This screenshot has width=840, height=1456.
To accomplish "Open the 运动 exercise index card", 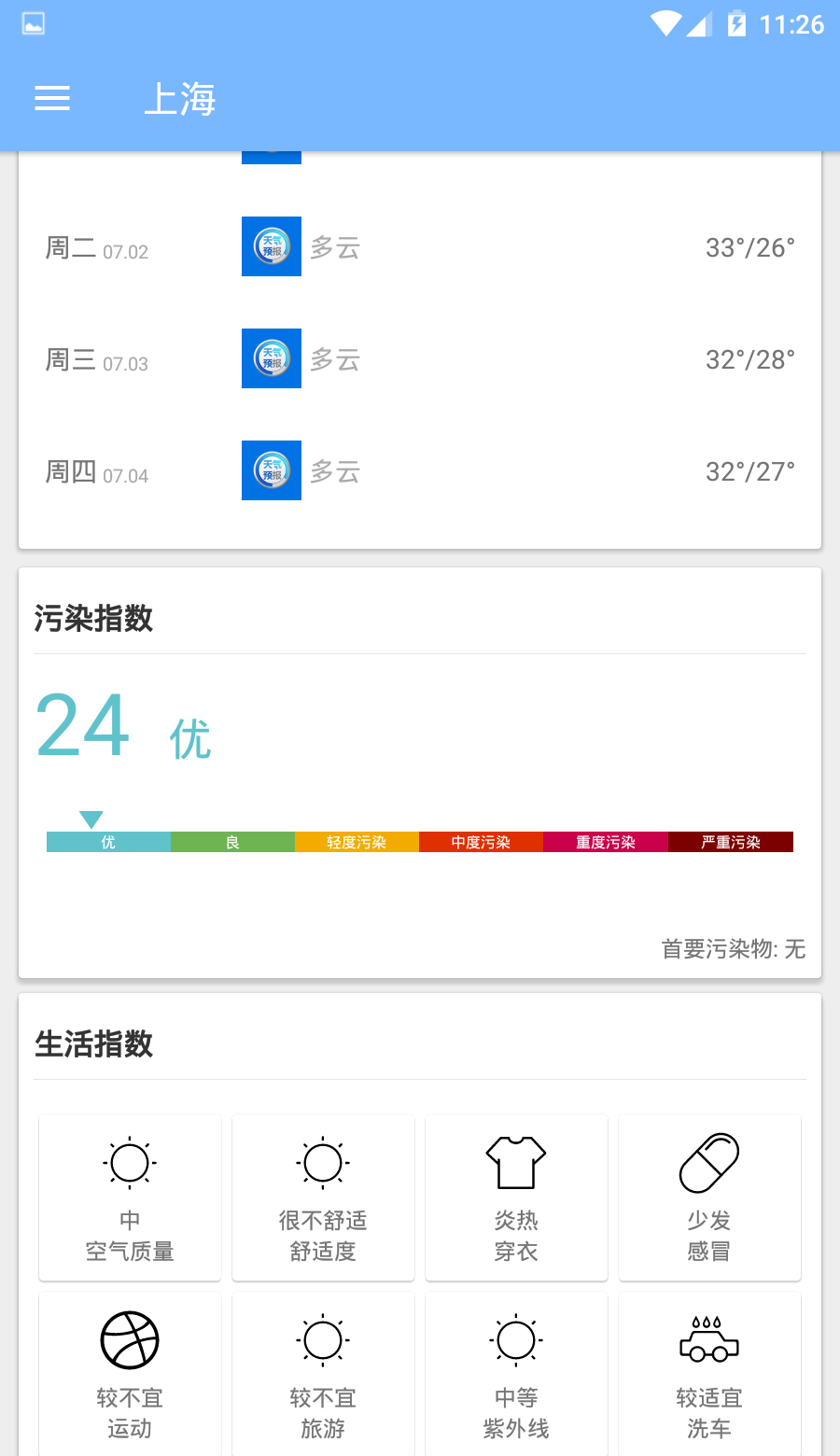I will click(x=130, y=1374).
